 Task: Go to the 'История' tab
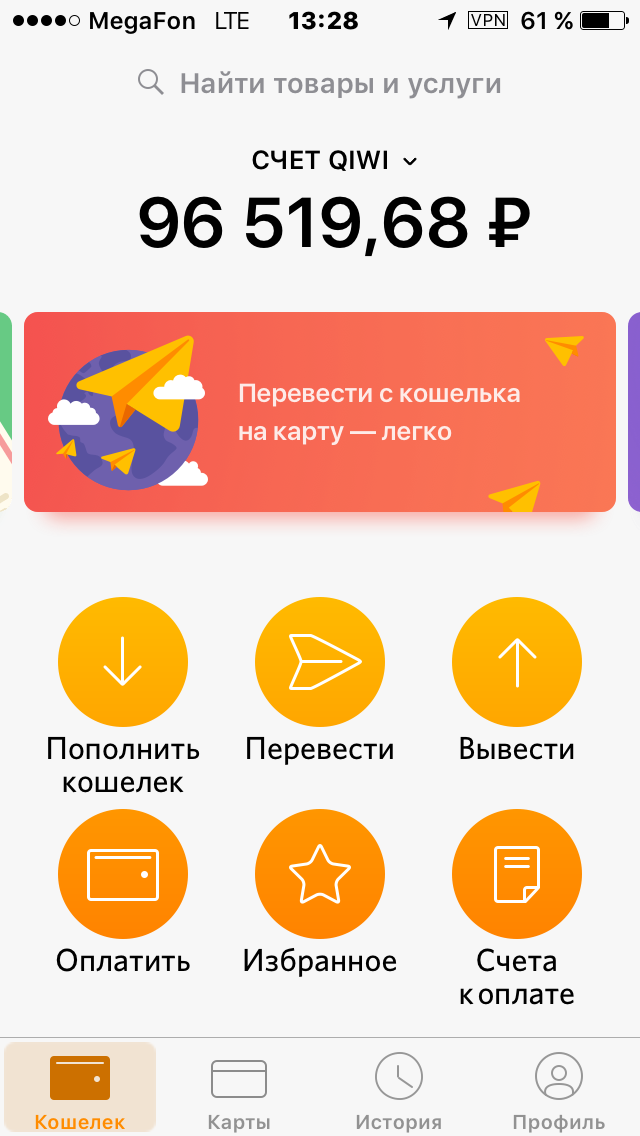[x=399, y=1090]
